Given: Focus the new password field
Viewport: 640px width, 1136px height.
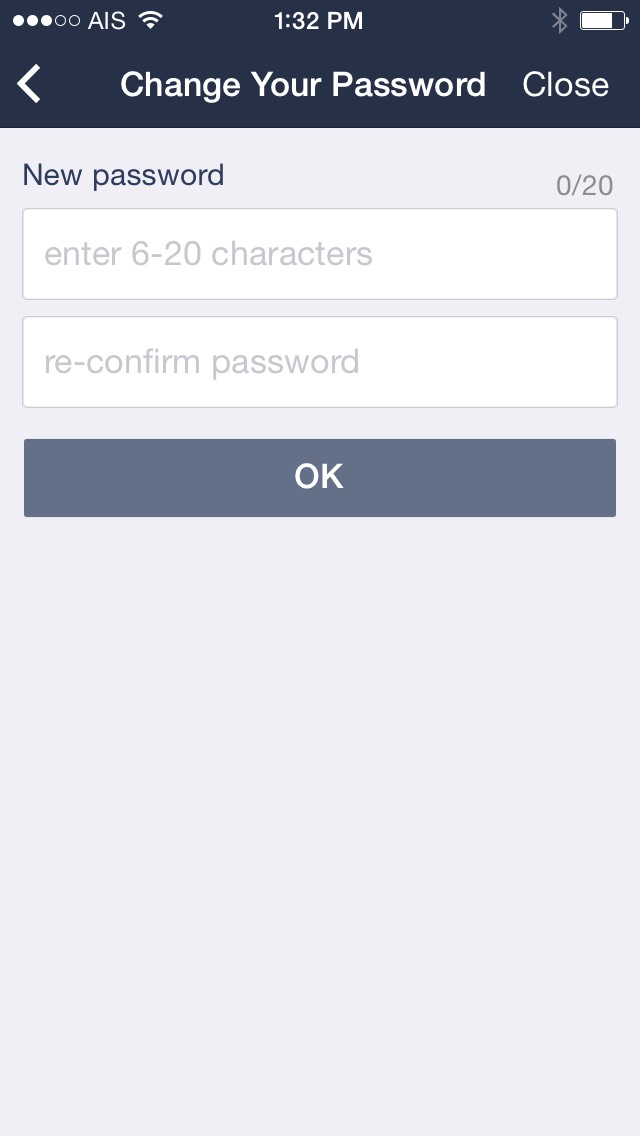Looking at the screenshot, I should (320, 254).
